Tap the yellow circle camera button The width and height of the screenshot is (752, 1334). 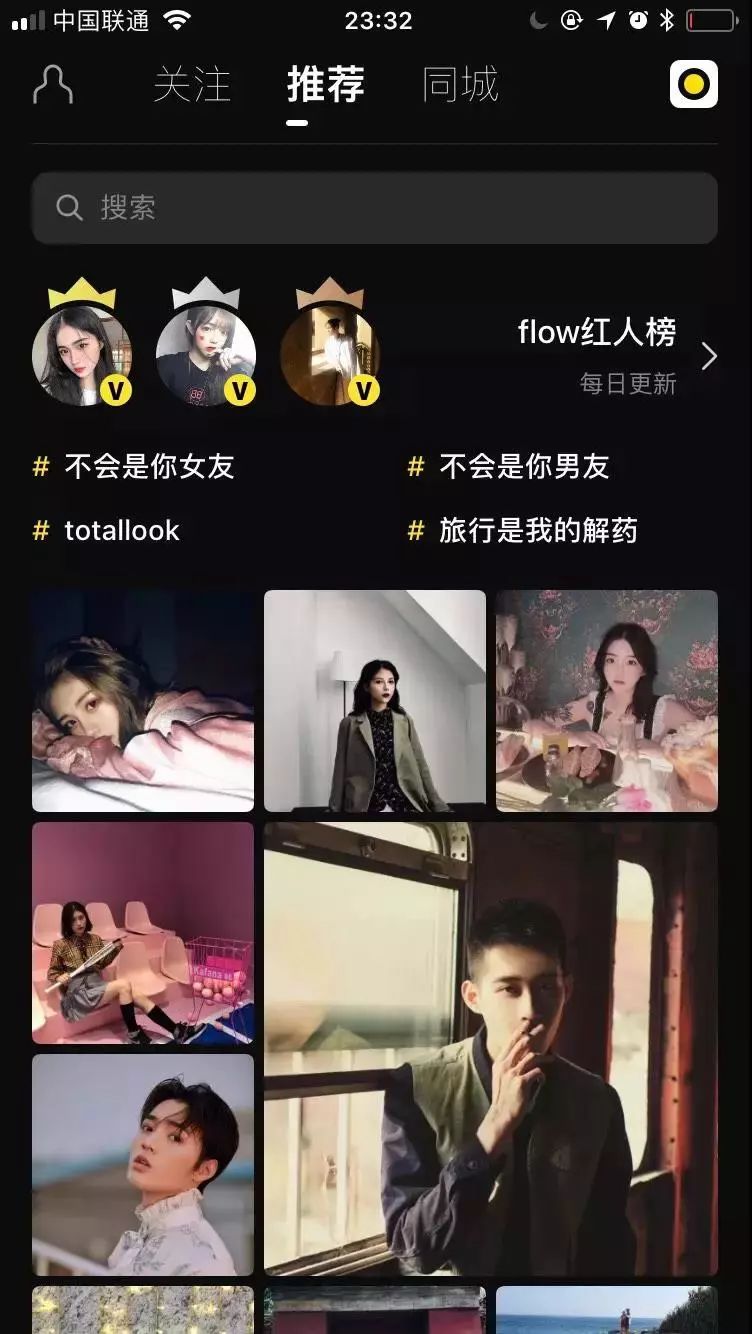click(x=693, y=84)
